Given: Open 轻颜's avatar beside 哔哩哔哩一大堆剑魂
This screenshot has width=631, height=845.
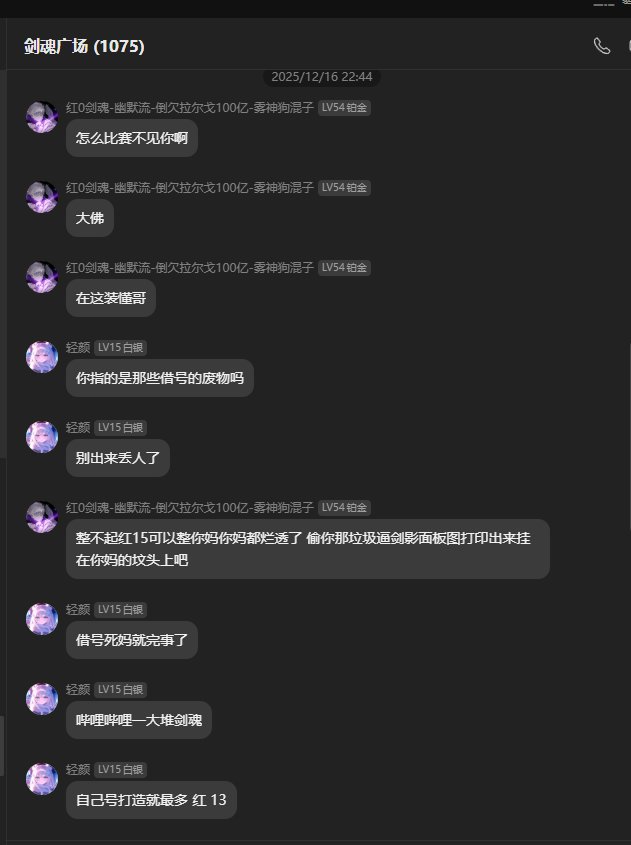Looking at the screenshot, I should point(42,699).
